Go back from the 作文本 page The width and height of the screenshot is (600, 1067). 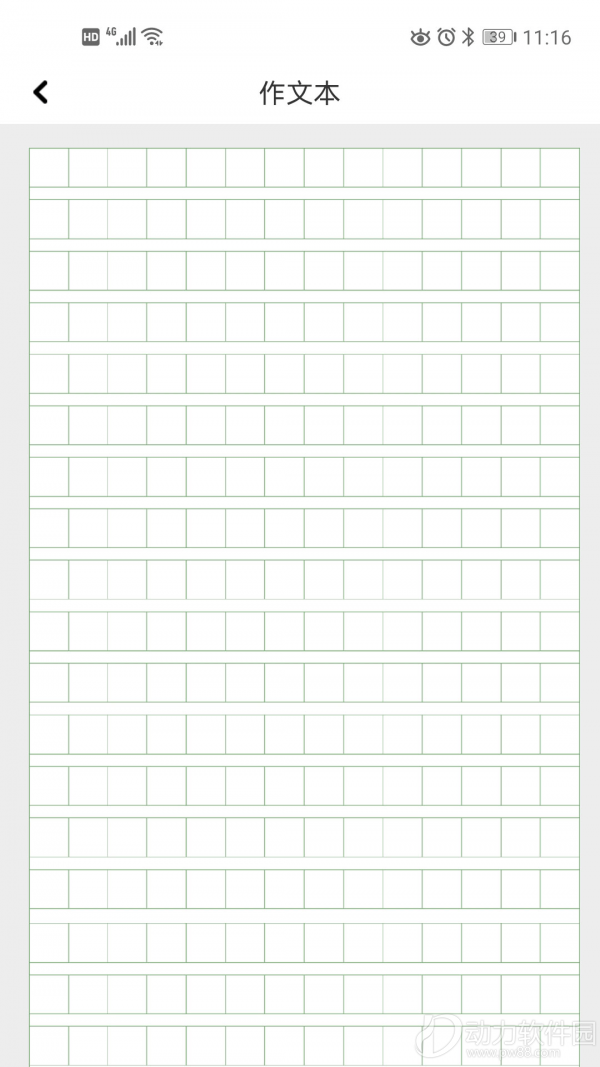click(40, 93)
